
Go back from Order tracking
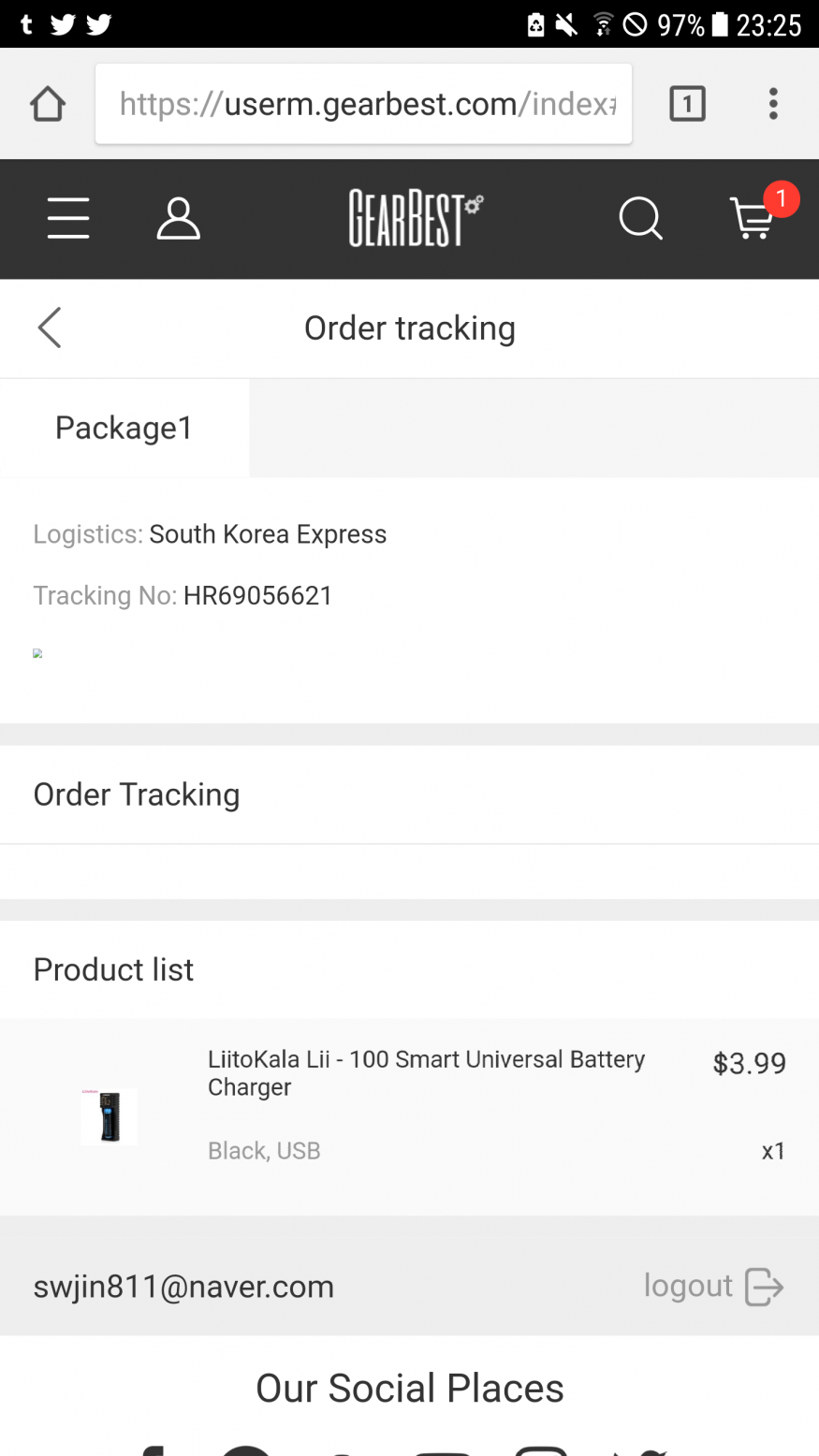click(x=50, y=328)
